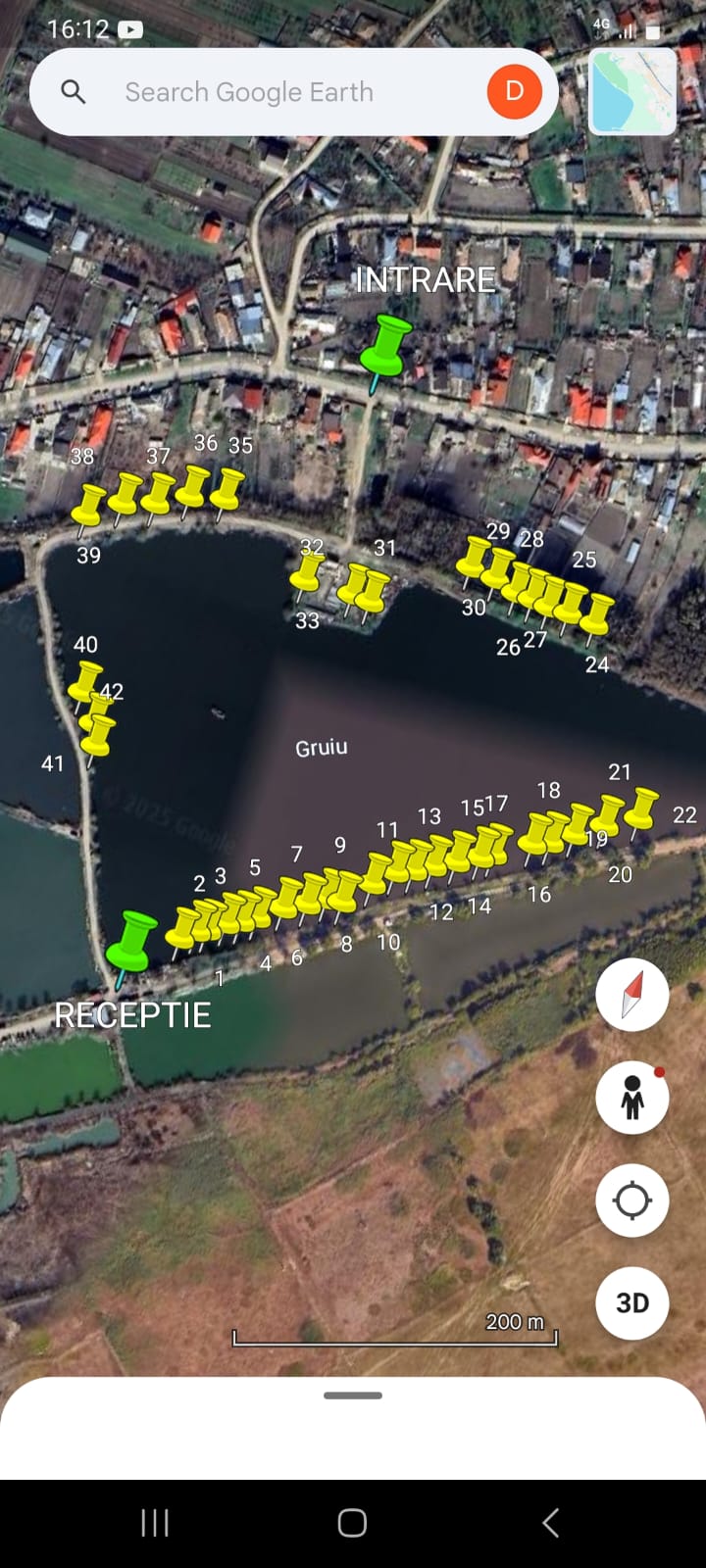This screenshot has height=1568, width=706.
Task: Open the account profile avatar D
Action: 514,92
